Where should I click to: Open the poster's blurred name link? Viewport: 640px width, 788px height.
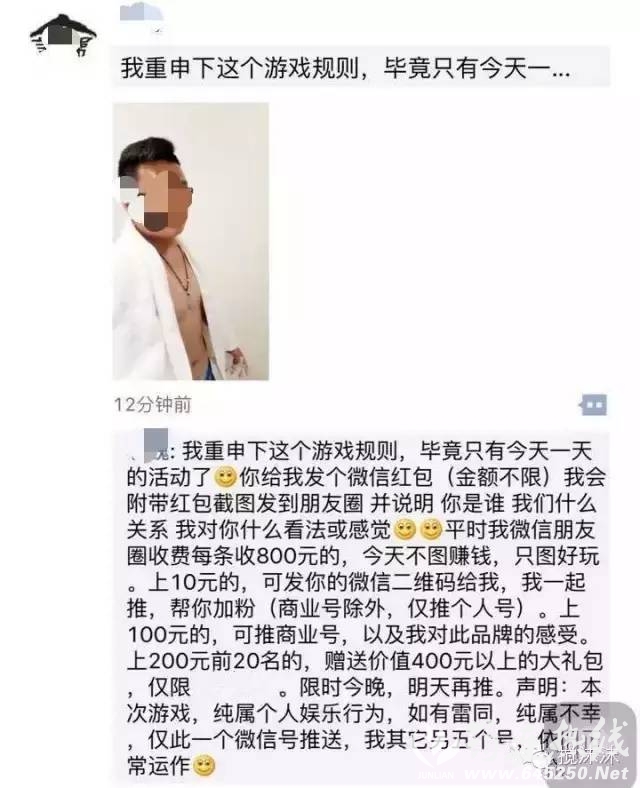point(140,14)
